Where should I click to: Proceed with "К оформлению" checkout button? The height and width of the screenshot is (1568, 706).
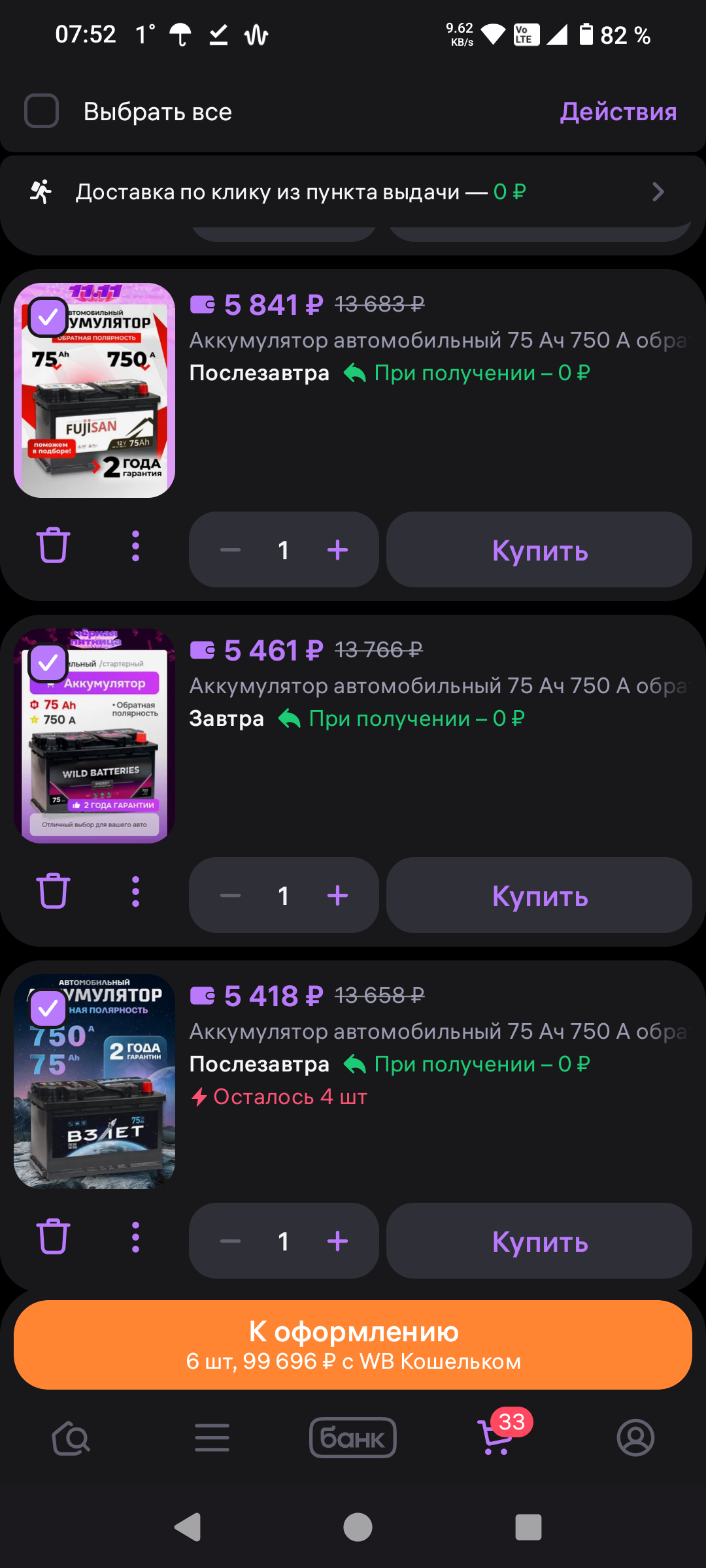click(353, 1345)
